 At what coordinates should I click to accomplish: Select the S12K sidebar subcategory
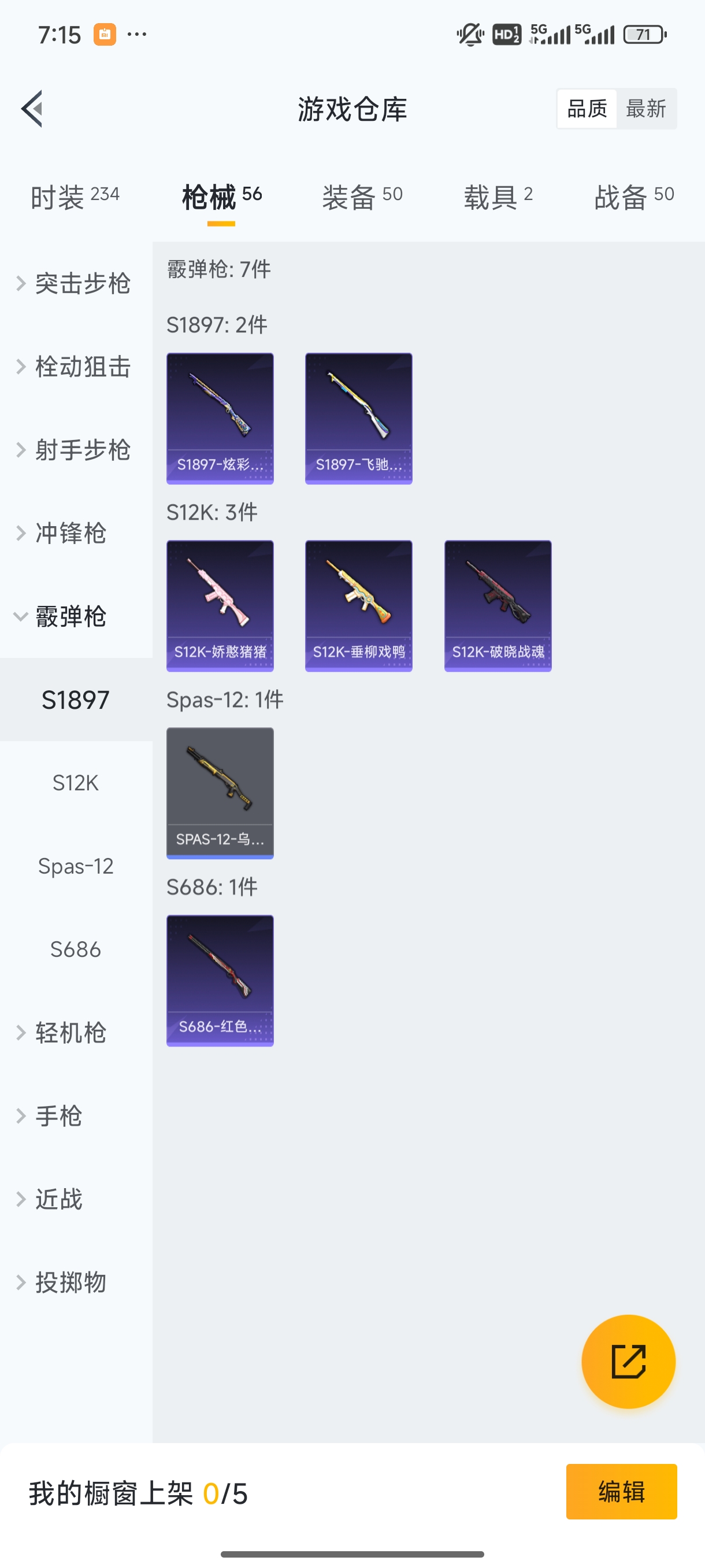76,783
